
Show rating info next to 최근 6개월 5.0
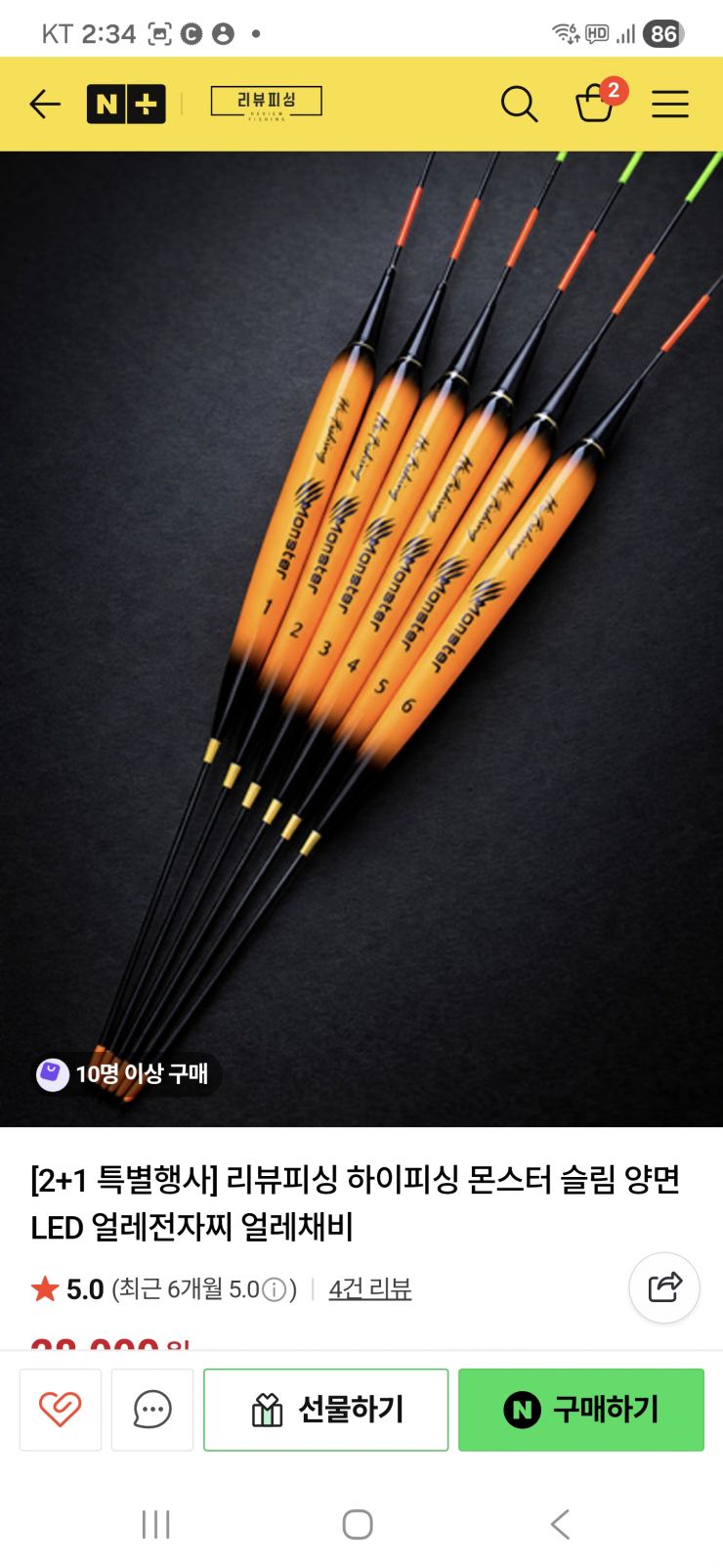(x=277, y=1290)
